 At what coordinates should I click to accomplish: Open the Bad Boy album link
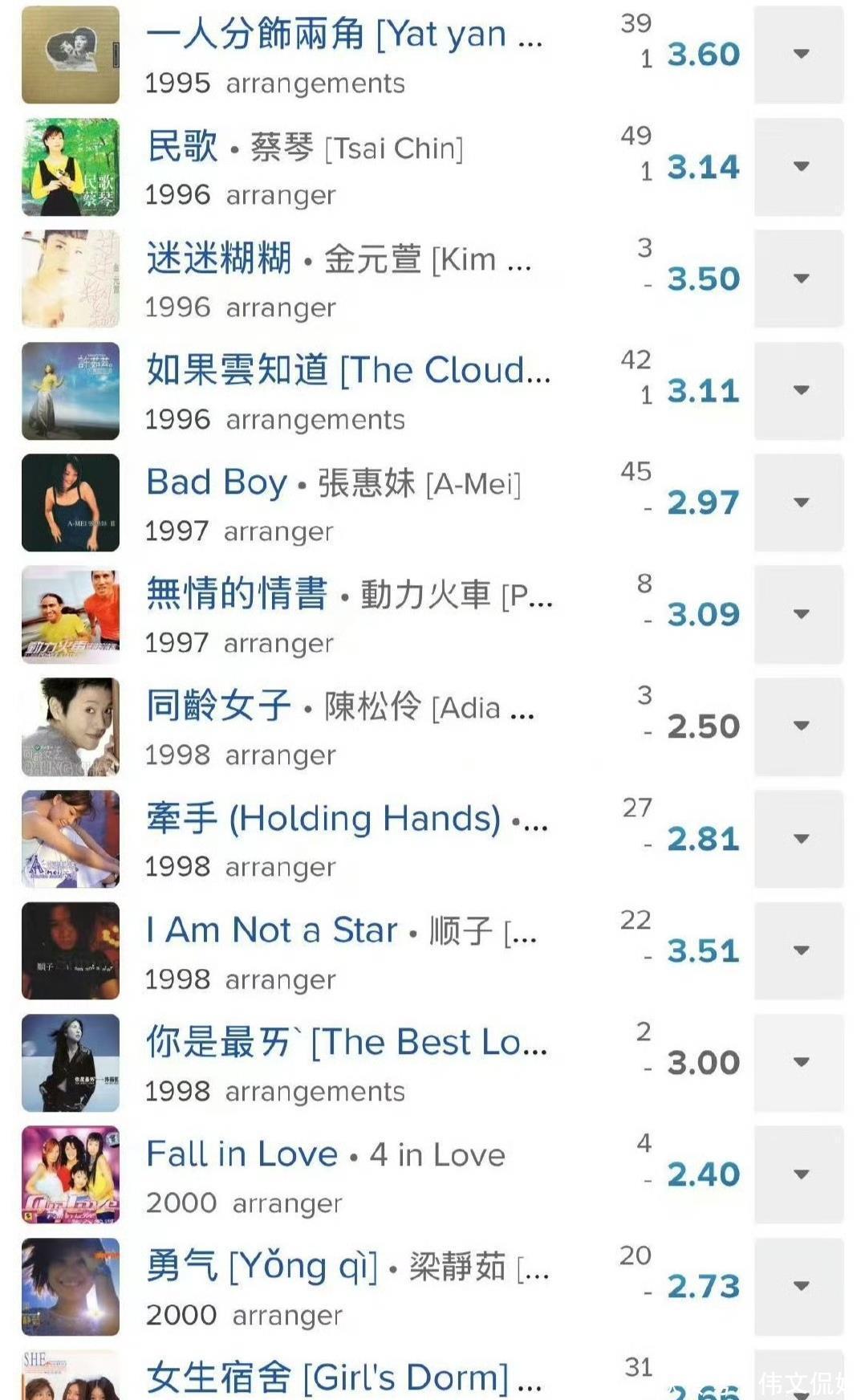[216, 482]
